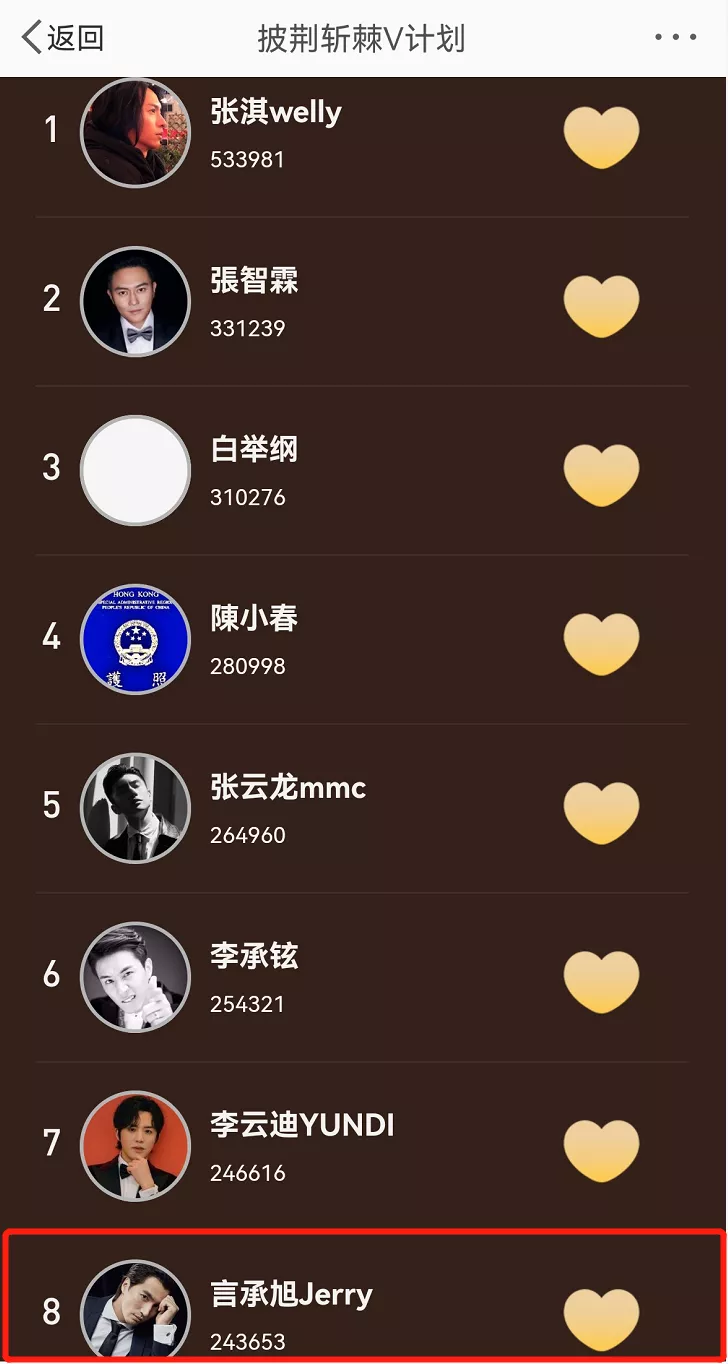Tap the heart next to 李云迪YUNDI
Image resolution: width=728 pixels, height=1364 pixels.
601,1151
